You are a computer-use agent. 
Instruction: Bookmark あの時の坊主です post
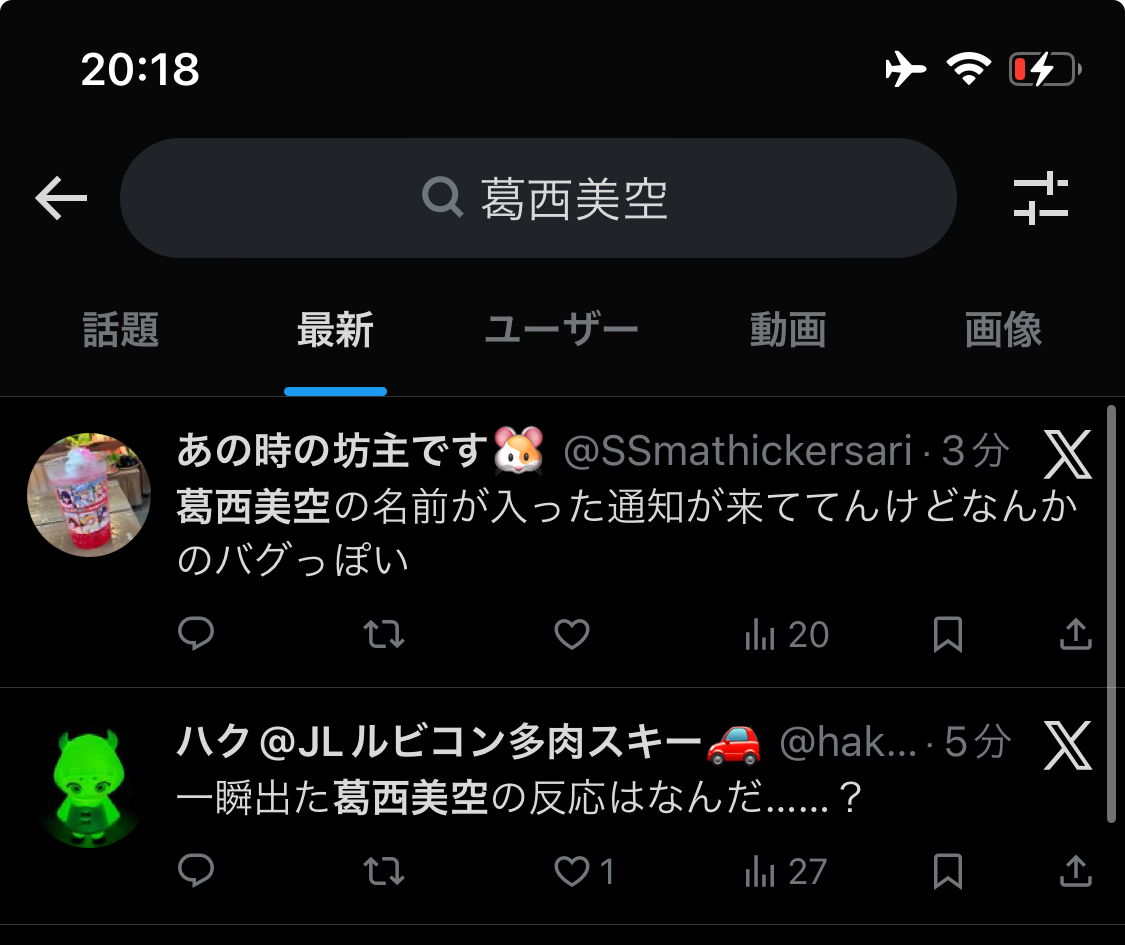point(947,634)
